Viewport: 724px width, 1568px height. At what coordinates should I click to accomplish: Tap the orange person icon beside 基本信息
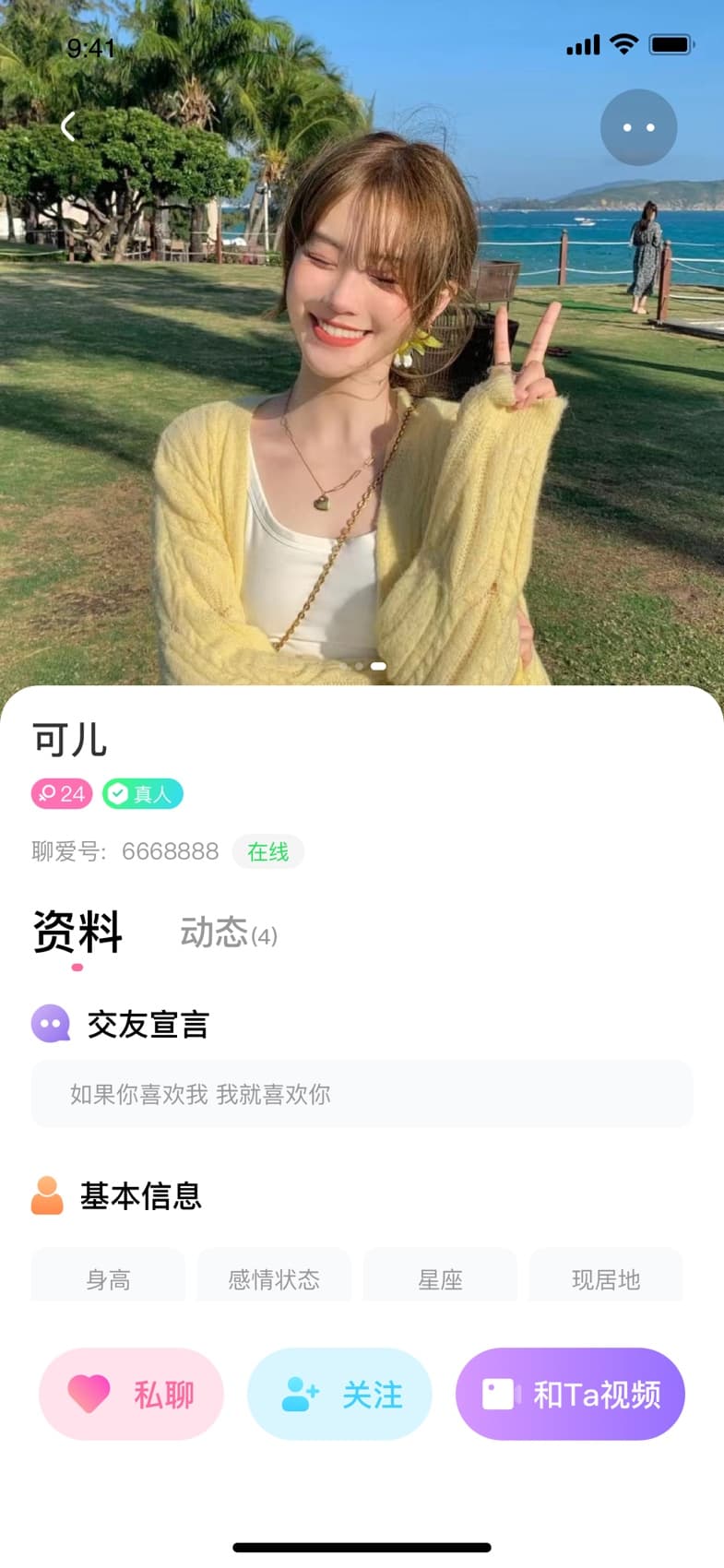pyautogui.click(x=48, y=1196)
